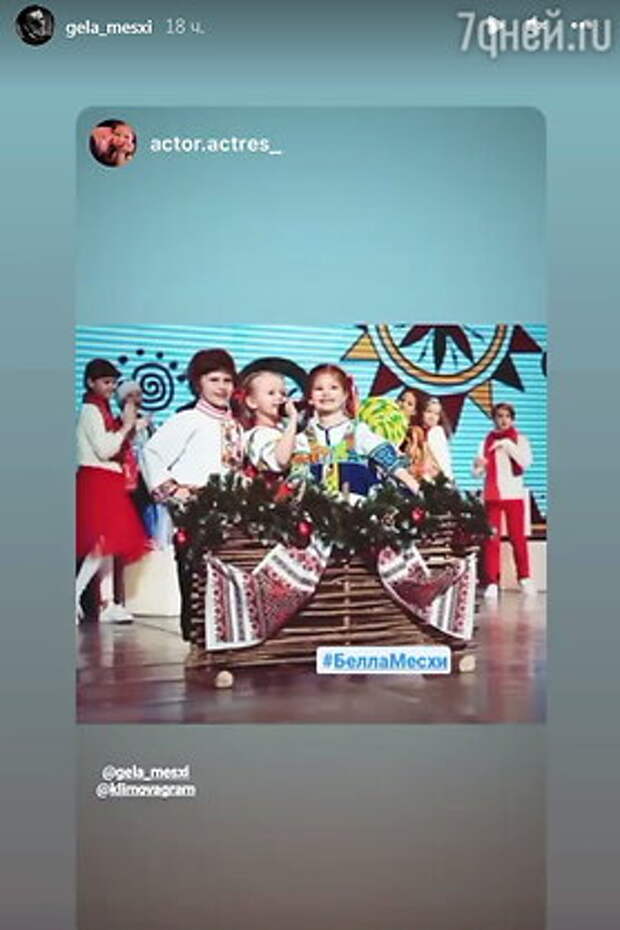Open gela_mesxi profile avatar
Image resolution: width=620 pixels, height=930 pixels.
tap(34, 26)
